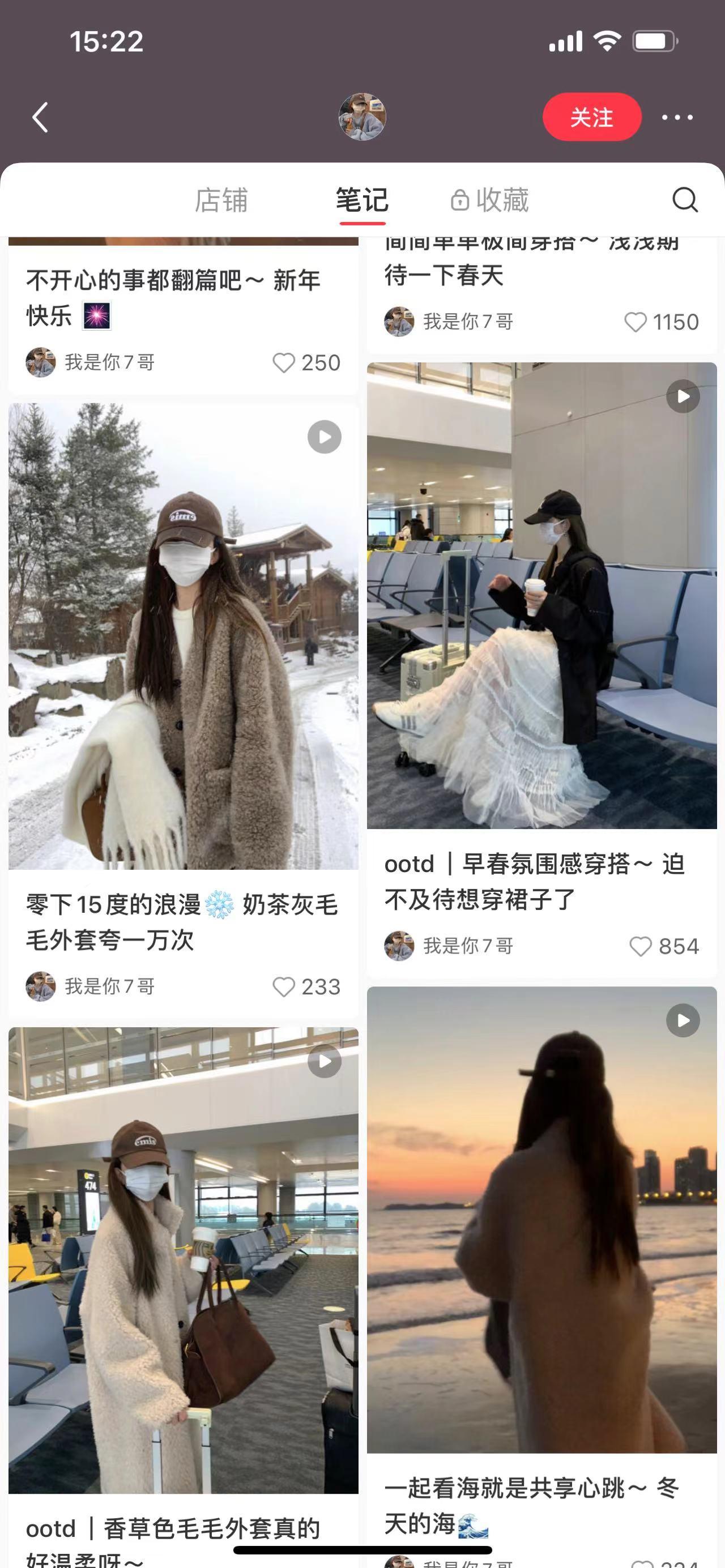Like the 零下15度 post with 233 likes
Screen dimensions: 725x1568
[284, 986]
